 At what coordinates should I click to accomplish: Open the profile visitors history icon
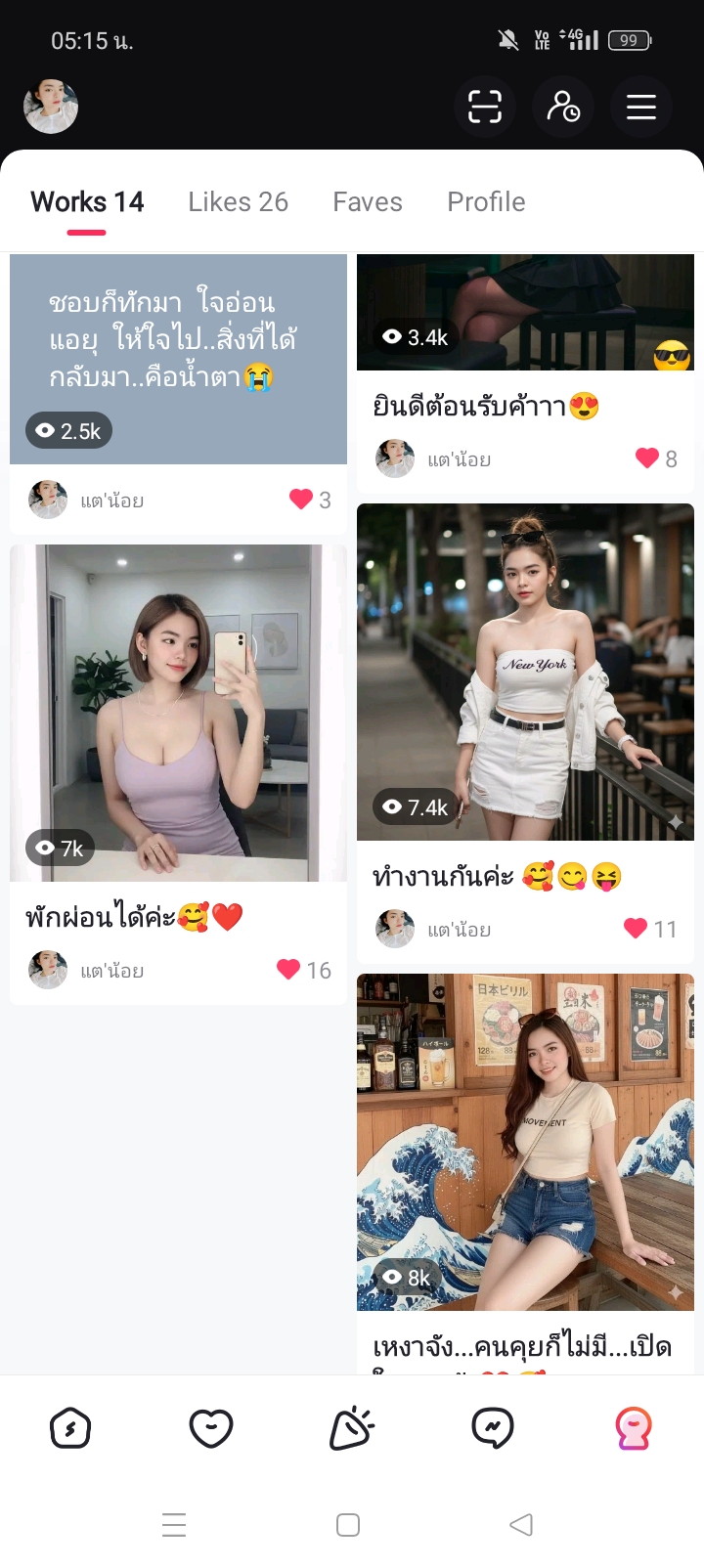click(563, 107)
